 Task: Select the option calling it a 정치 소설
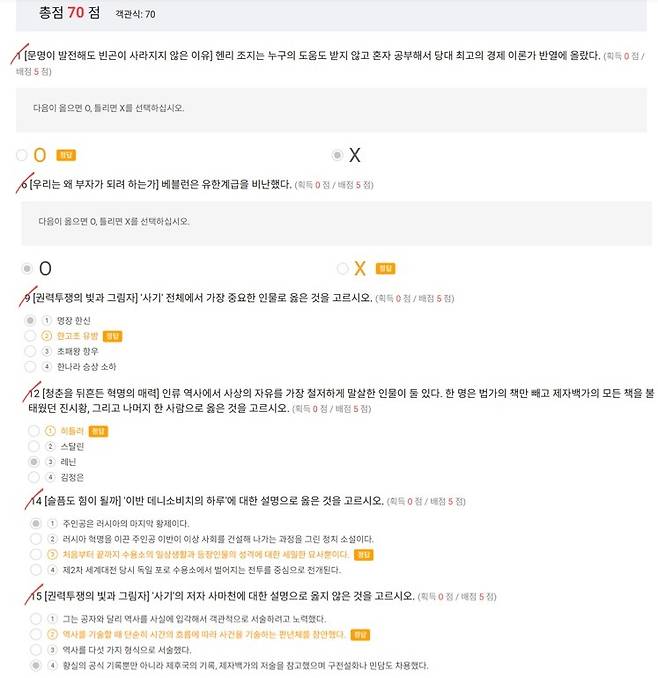(35, 538)
